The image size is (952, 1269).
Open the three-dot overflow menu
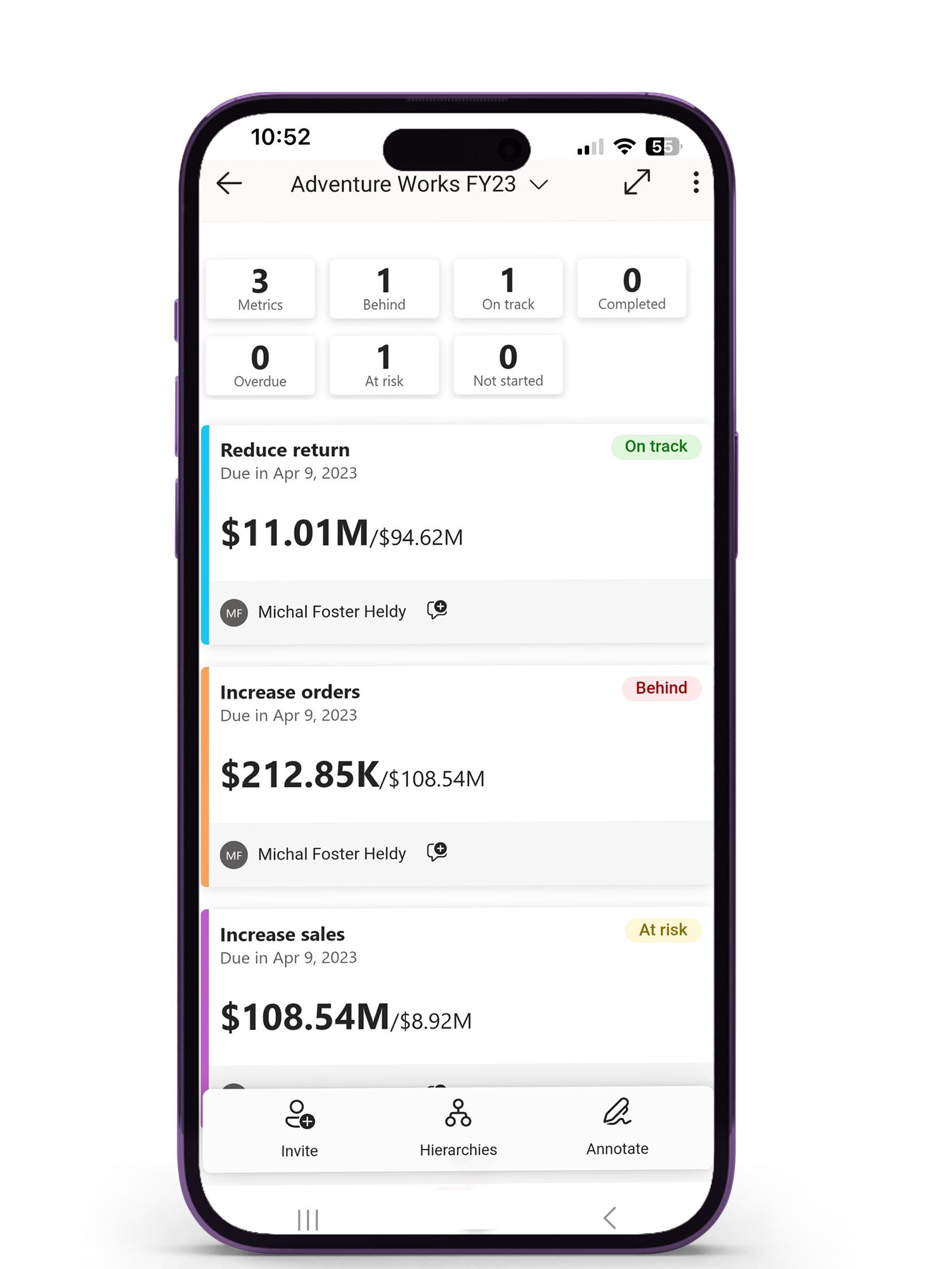tap(696, 183)
